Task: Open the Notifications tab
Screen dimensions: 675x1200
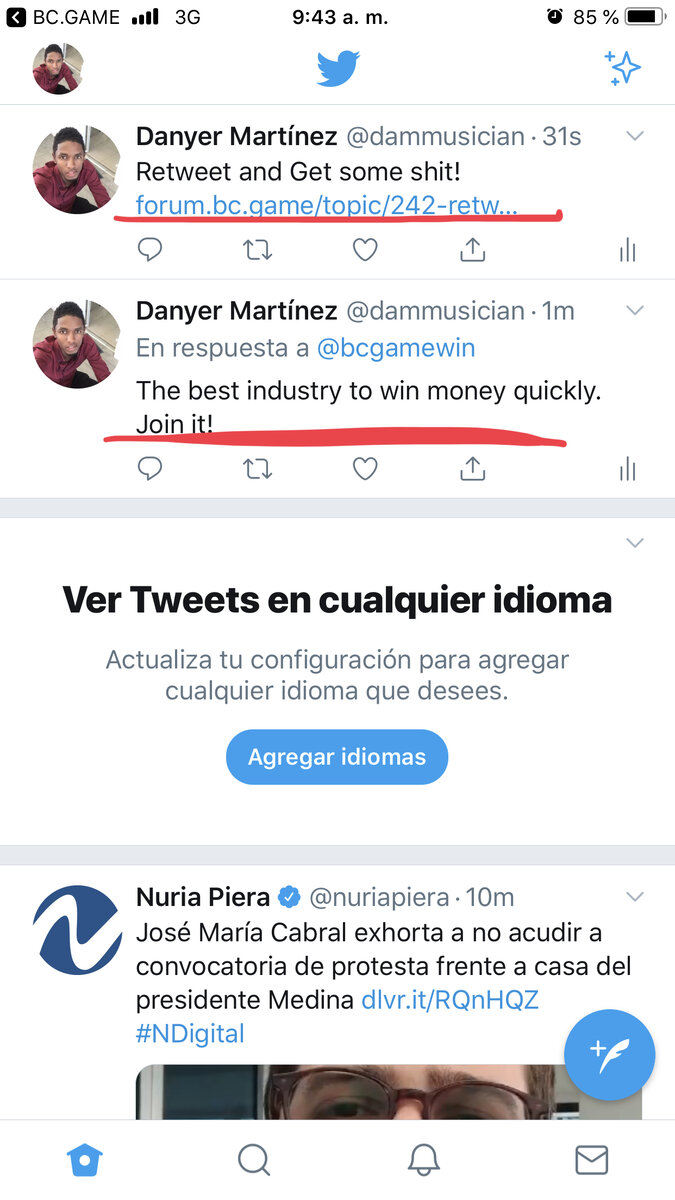Action: 424,1160
